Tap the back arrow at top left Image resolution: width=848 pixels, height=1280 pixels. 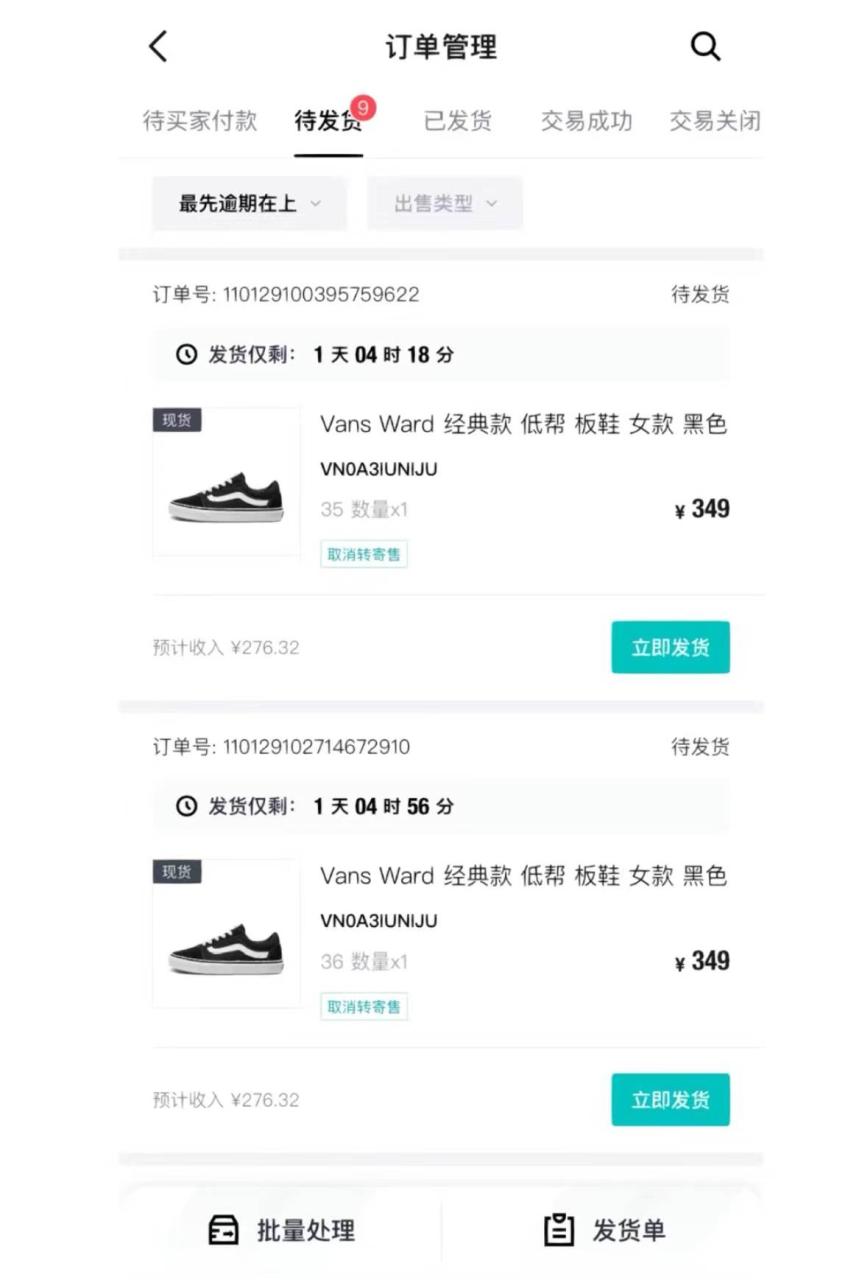157,45
